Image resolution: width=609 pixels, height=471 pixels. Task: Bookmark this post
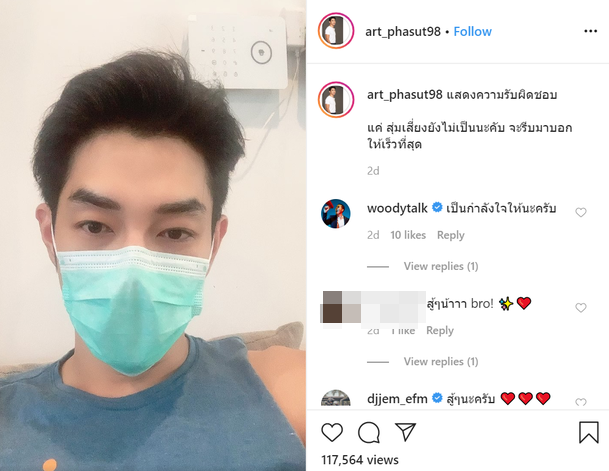pyautogui.click(x=588, y=432)
